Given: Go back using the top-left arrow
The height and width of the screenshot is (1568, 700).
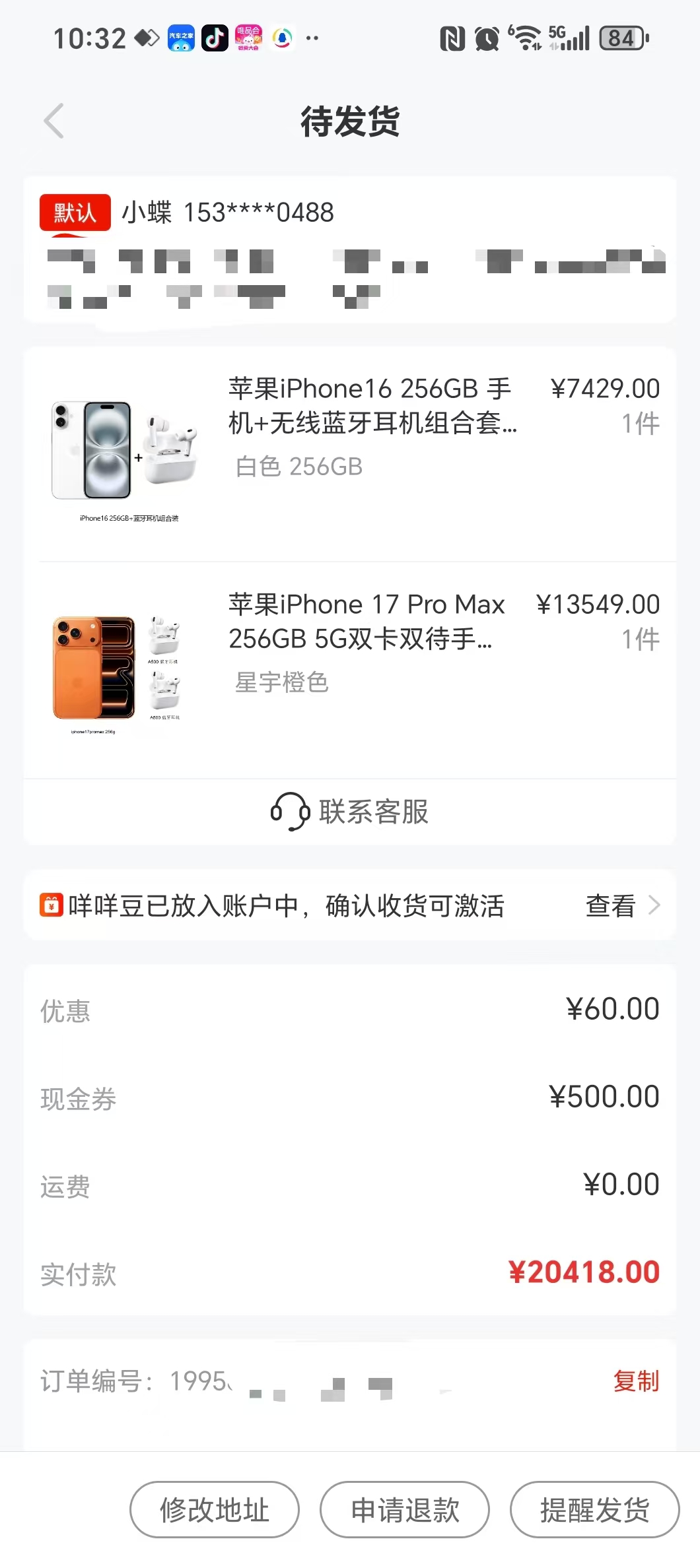Looking at the screenshot, I should tap(54, 121).
